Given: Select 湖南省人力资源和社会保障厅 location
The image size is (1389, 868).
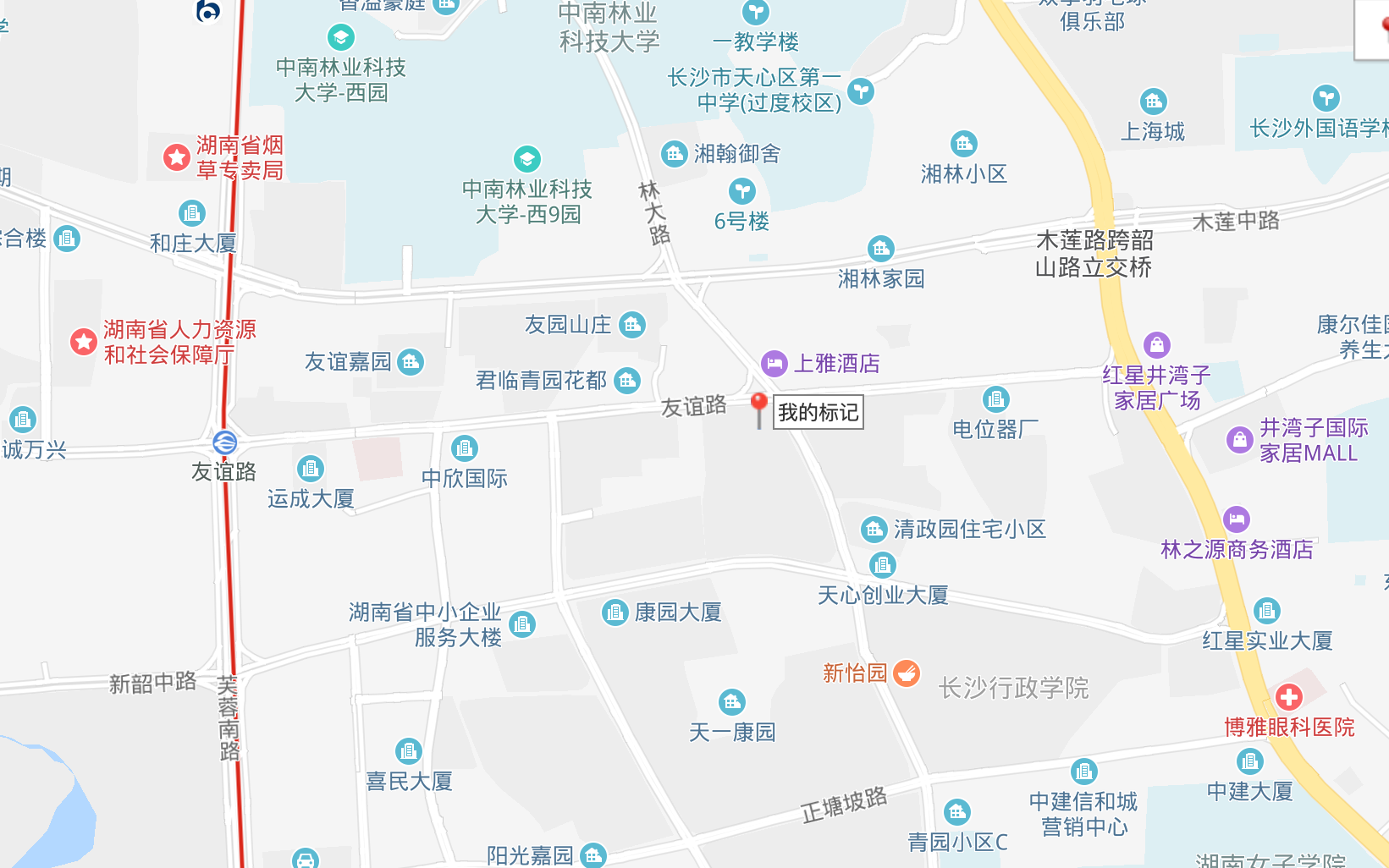Looking at the screenshot, I should pyautogui.click(x=84, y=342).
